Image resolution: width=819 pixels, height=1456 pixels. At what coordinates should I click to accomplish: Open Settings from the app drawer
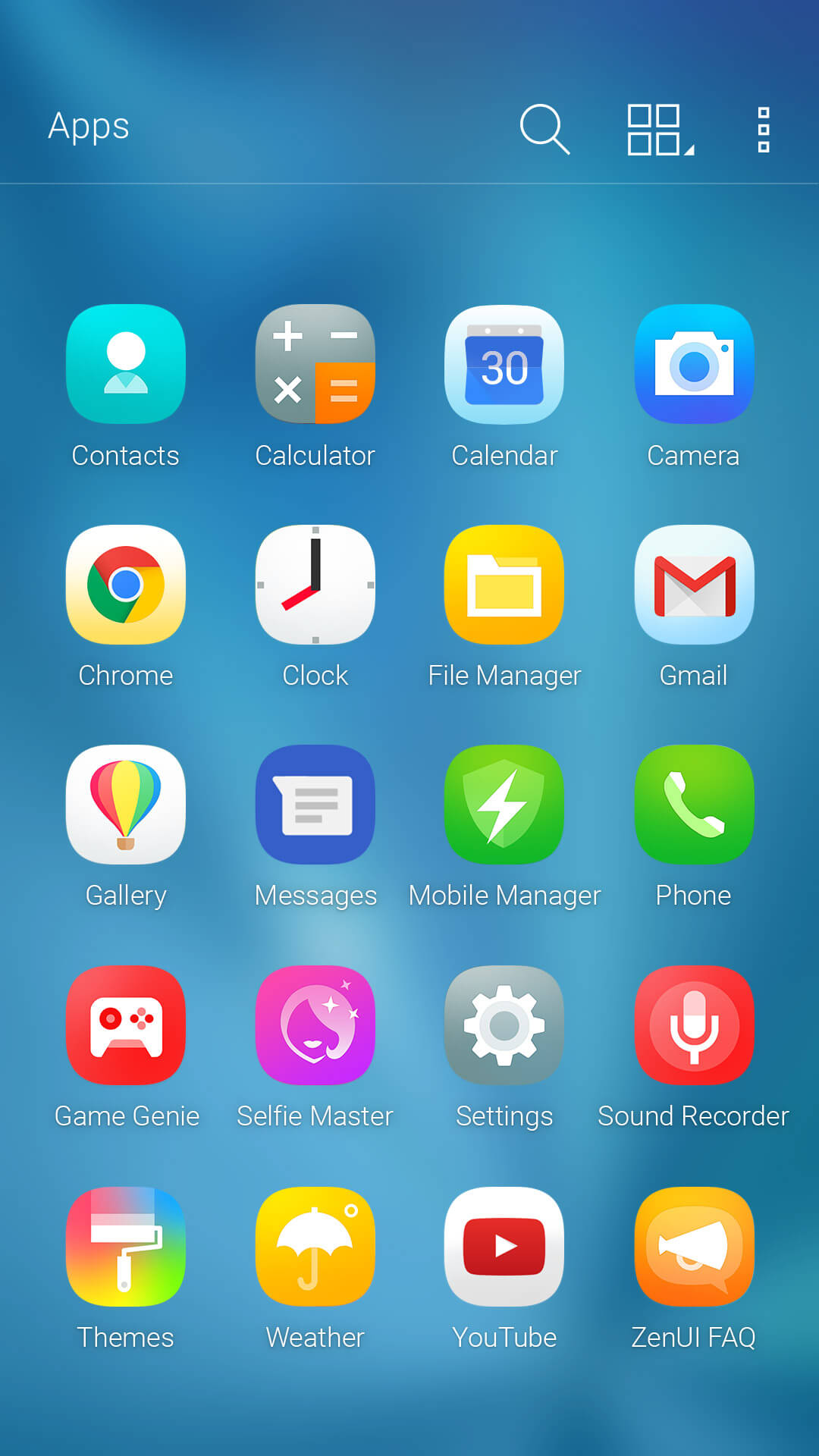[x=504, y=1025]
